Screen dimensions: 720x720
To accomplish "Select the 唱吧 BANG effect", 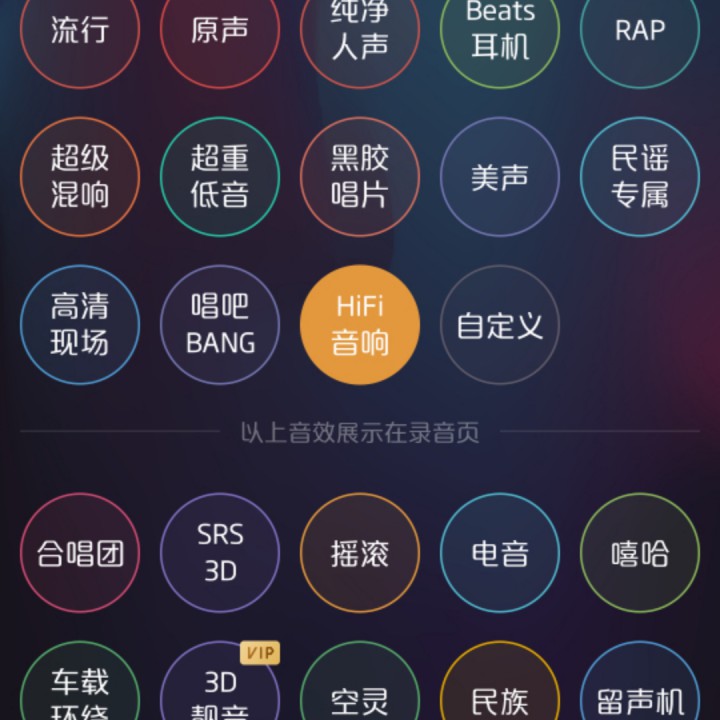I will 220,325.
